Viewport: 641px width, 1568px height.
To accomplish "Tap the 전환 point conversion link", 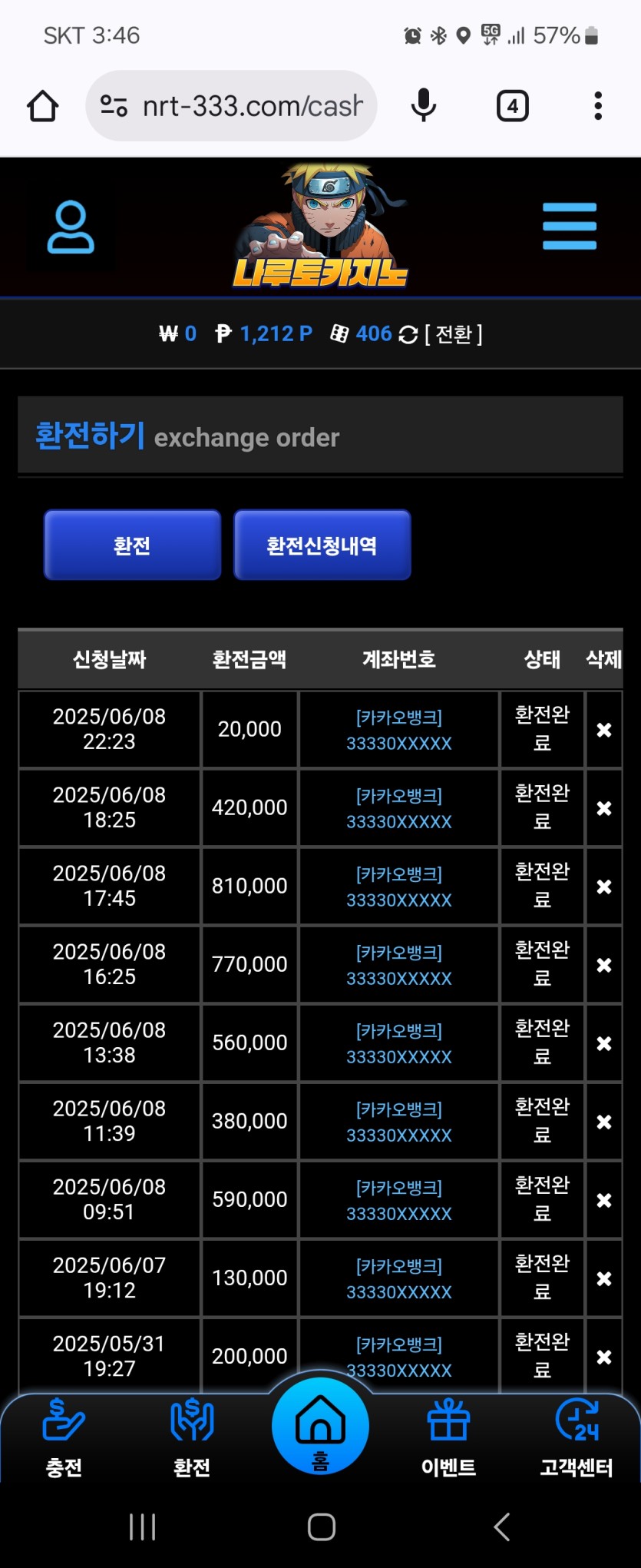I will click(x=454, y=334).
